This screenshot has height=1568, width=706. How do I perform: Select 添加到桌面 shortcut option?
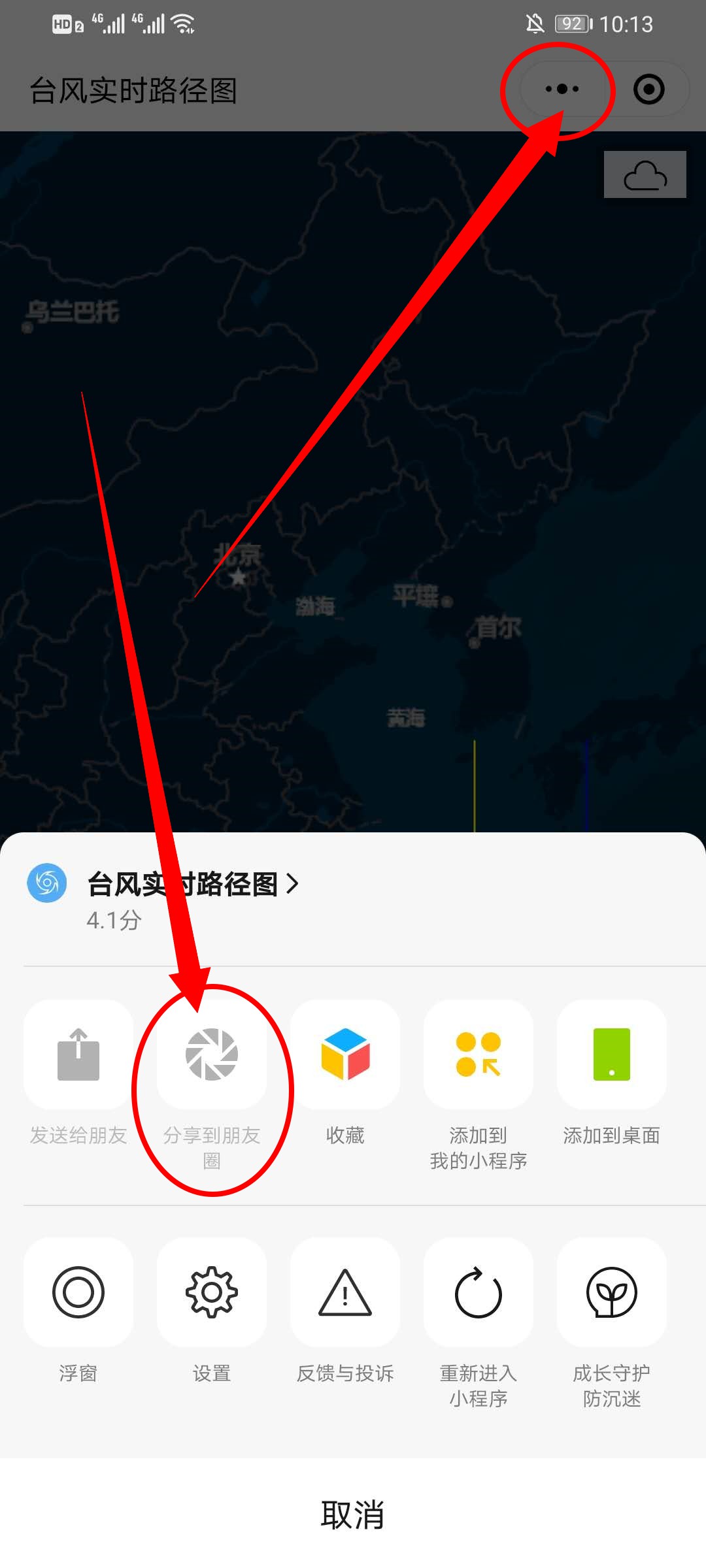click(611, 1054)
